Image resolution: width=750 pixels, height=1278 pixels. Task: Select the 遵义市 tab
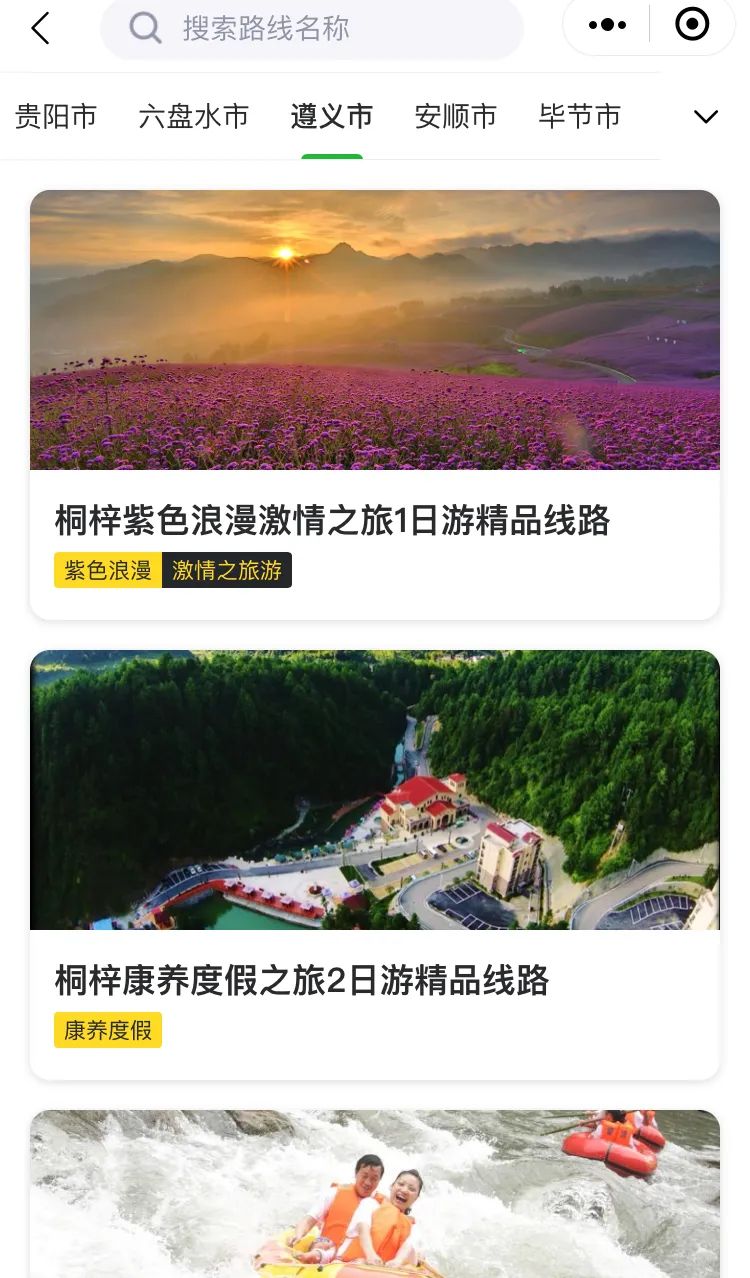coord(332,117)
